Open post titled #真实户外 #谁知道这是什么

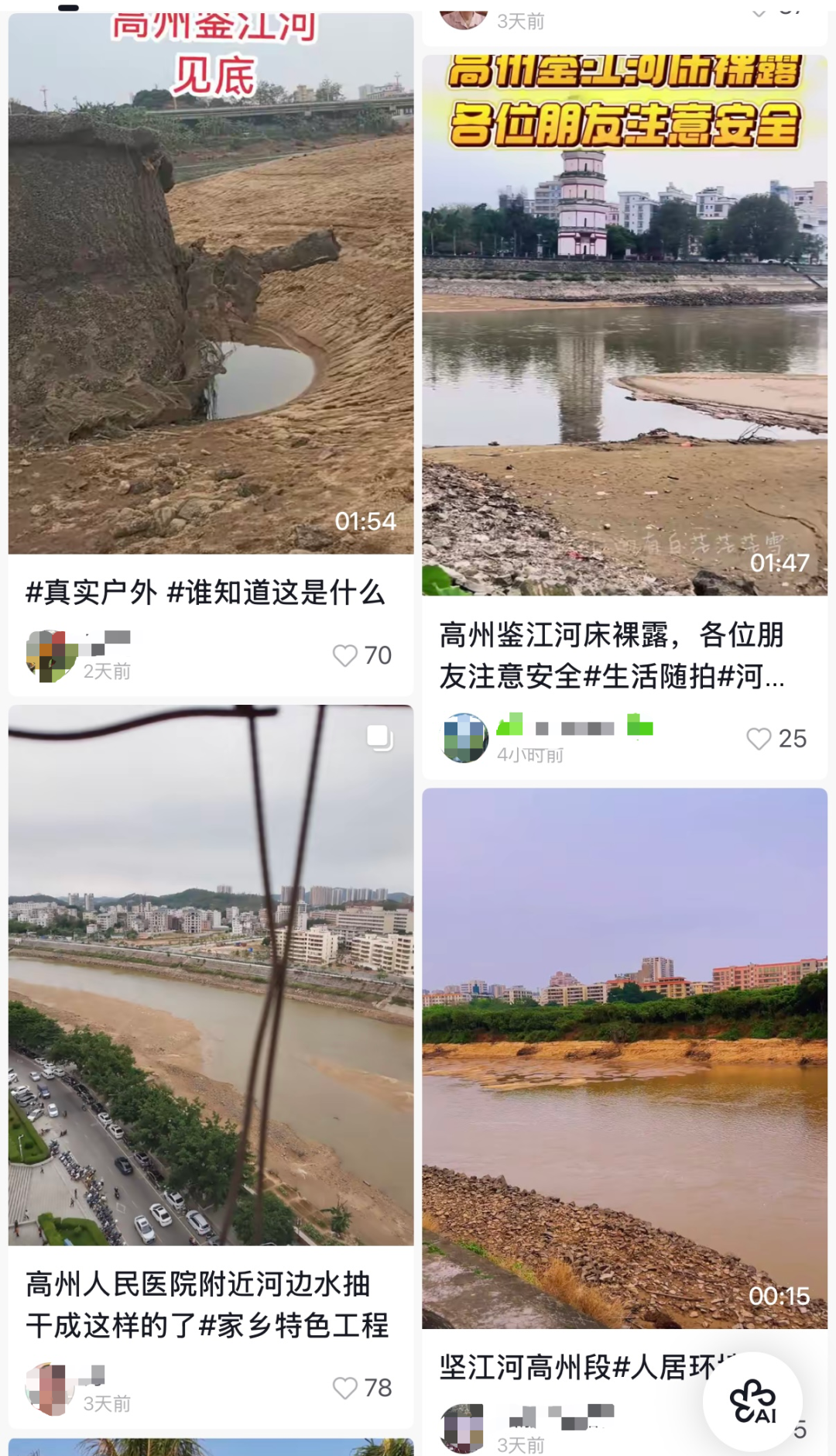point(205,592)
